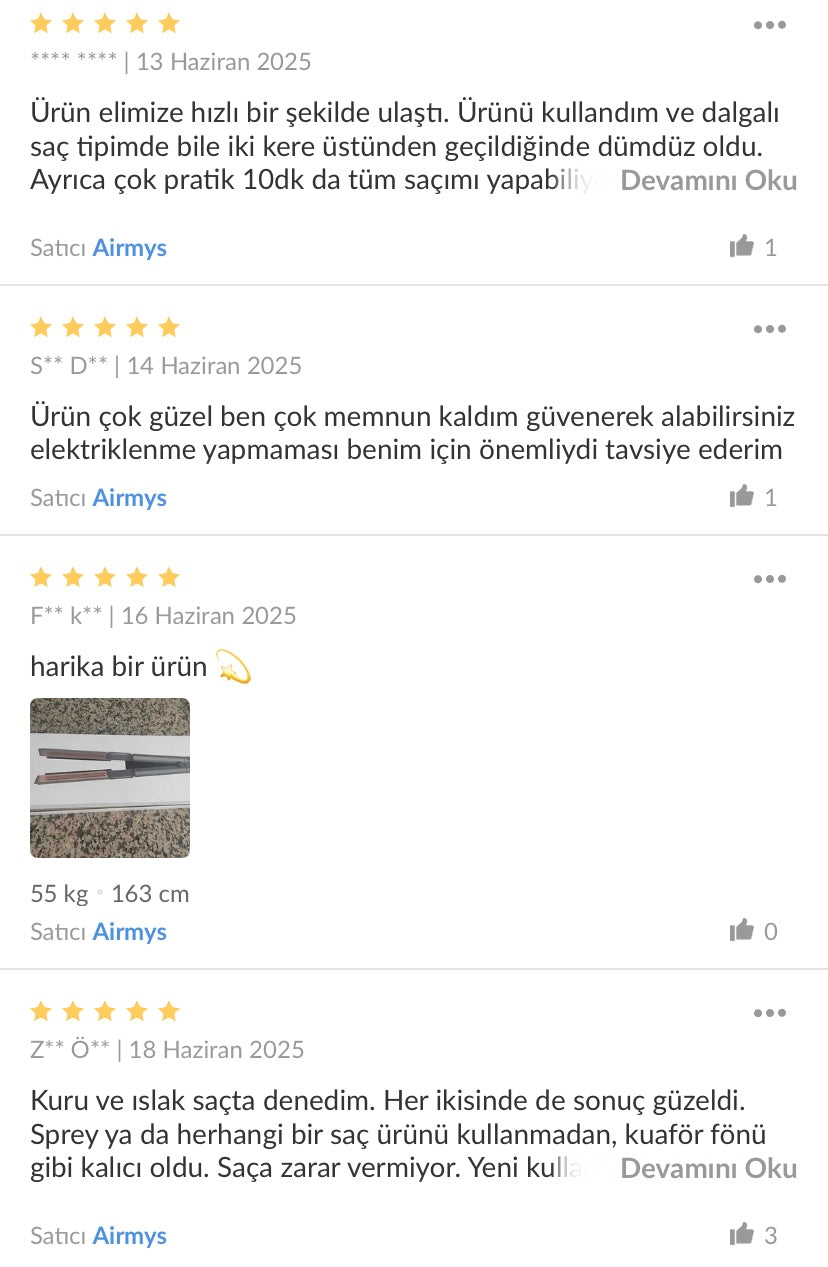Expand 'Devamını Oku' on 13 Haziran review

coord(708,181)
